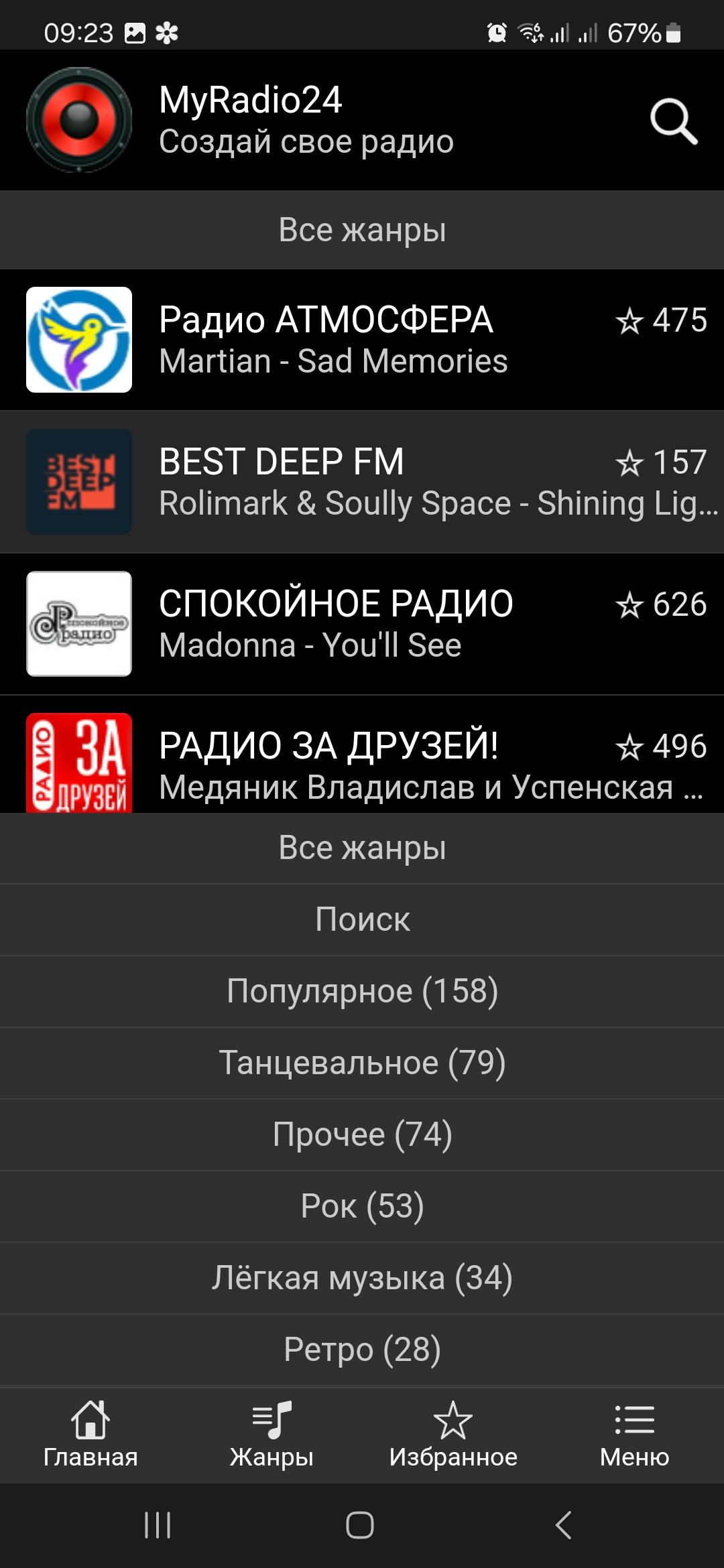This screenshot has height=1568, width=724.
Task: Select Поиск in the genre list
Action: point(362,919)
